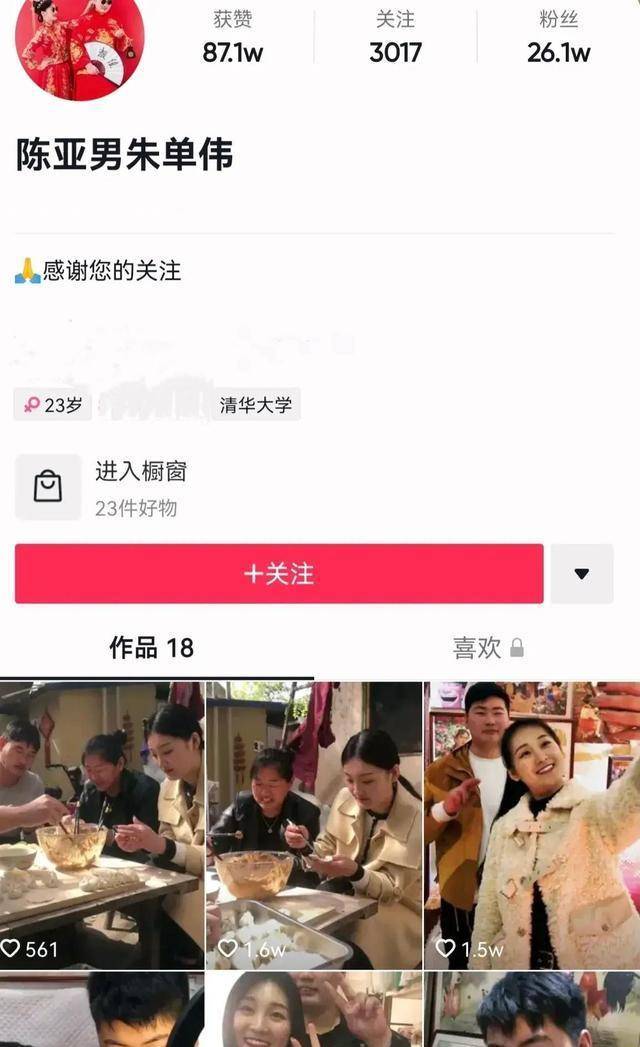Open the video with 561 likes

click(x=101, y=825)
